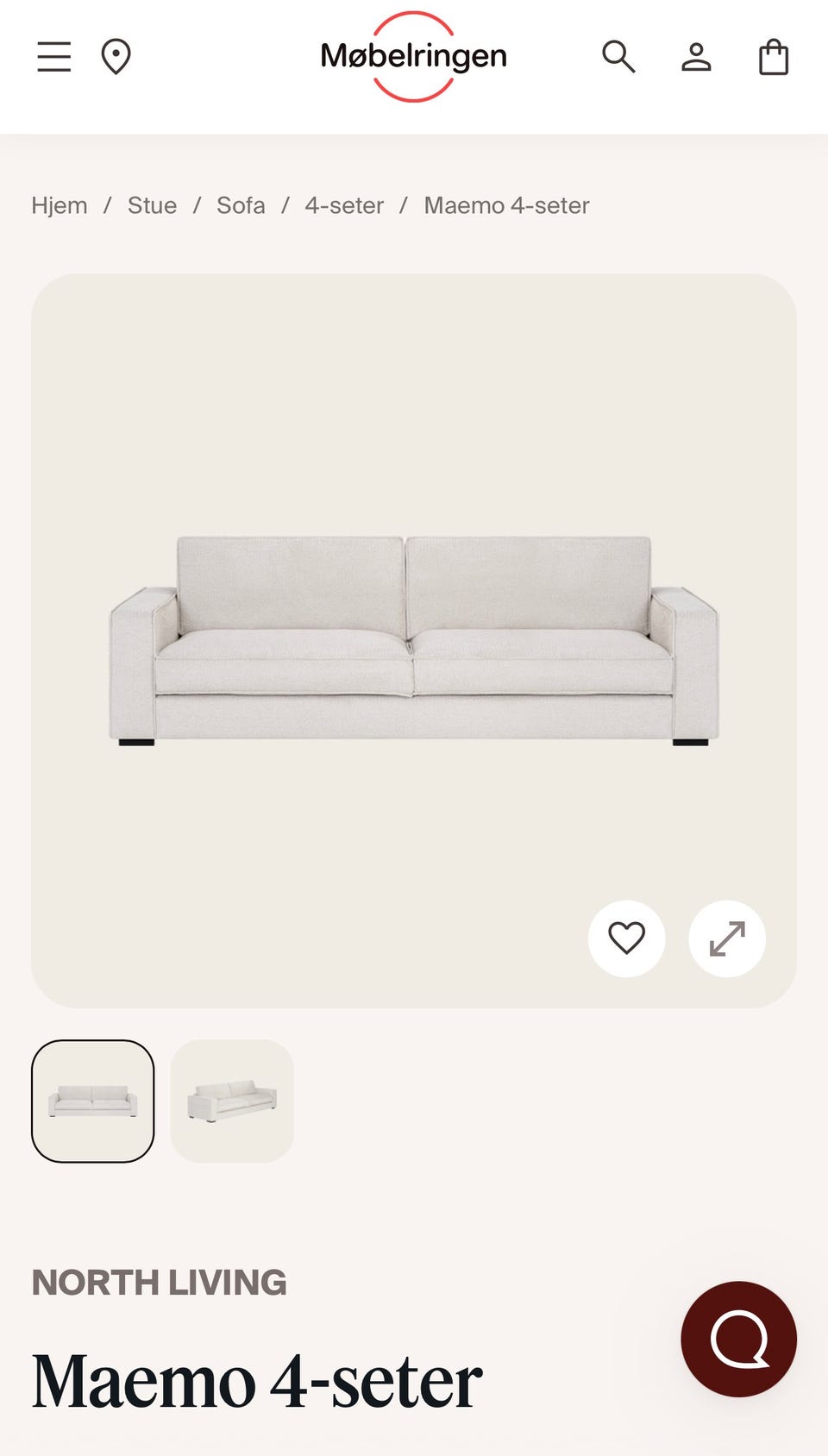Open the search icon

tap(618, 57)
